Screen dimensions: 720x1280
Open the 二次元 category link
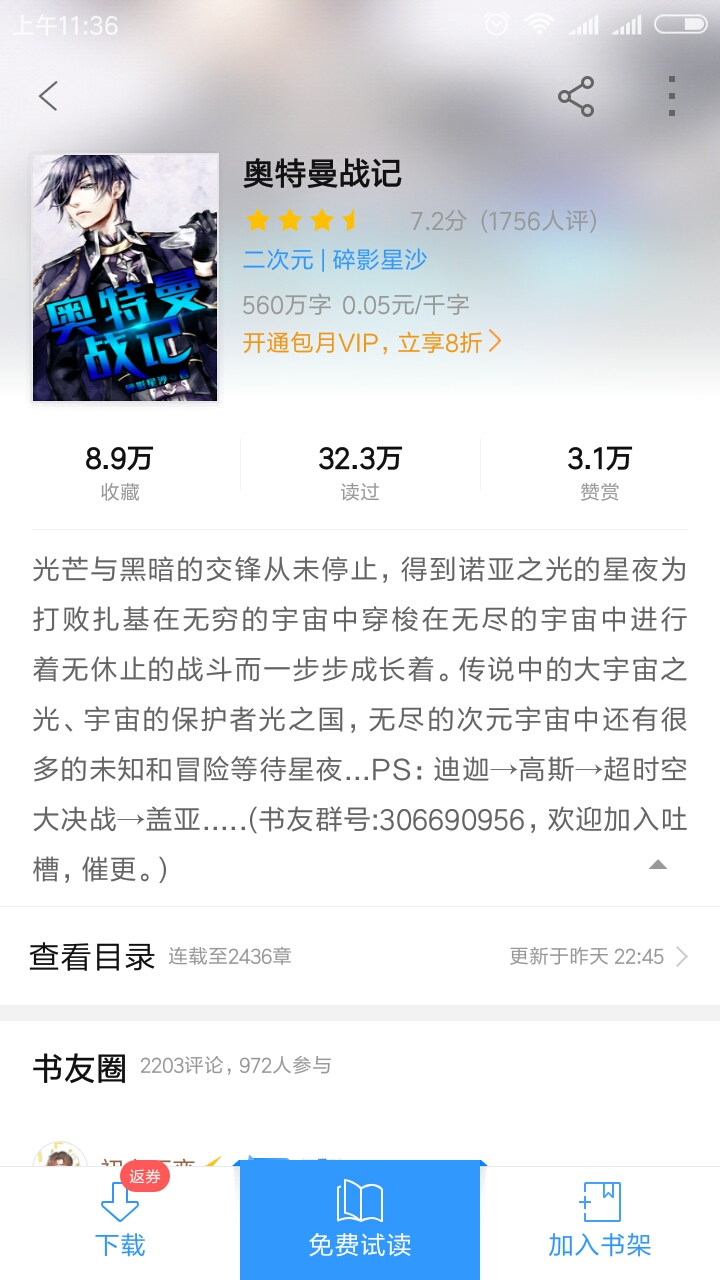278,260
